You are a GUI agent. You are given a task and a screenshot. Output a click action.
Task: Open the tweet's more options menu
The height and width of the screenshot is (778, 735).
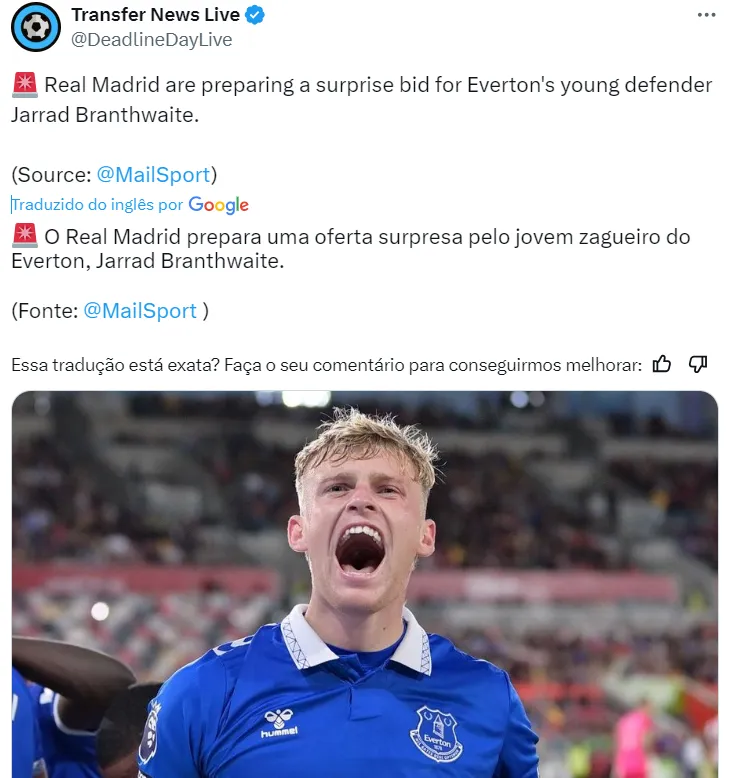(706, 15)
